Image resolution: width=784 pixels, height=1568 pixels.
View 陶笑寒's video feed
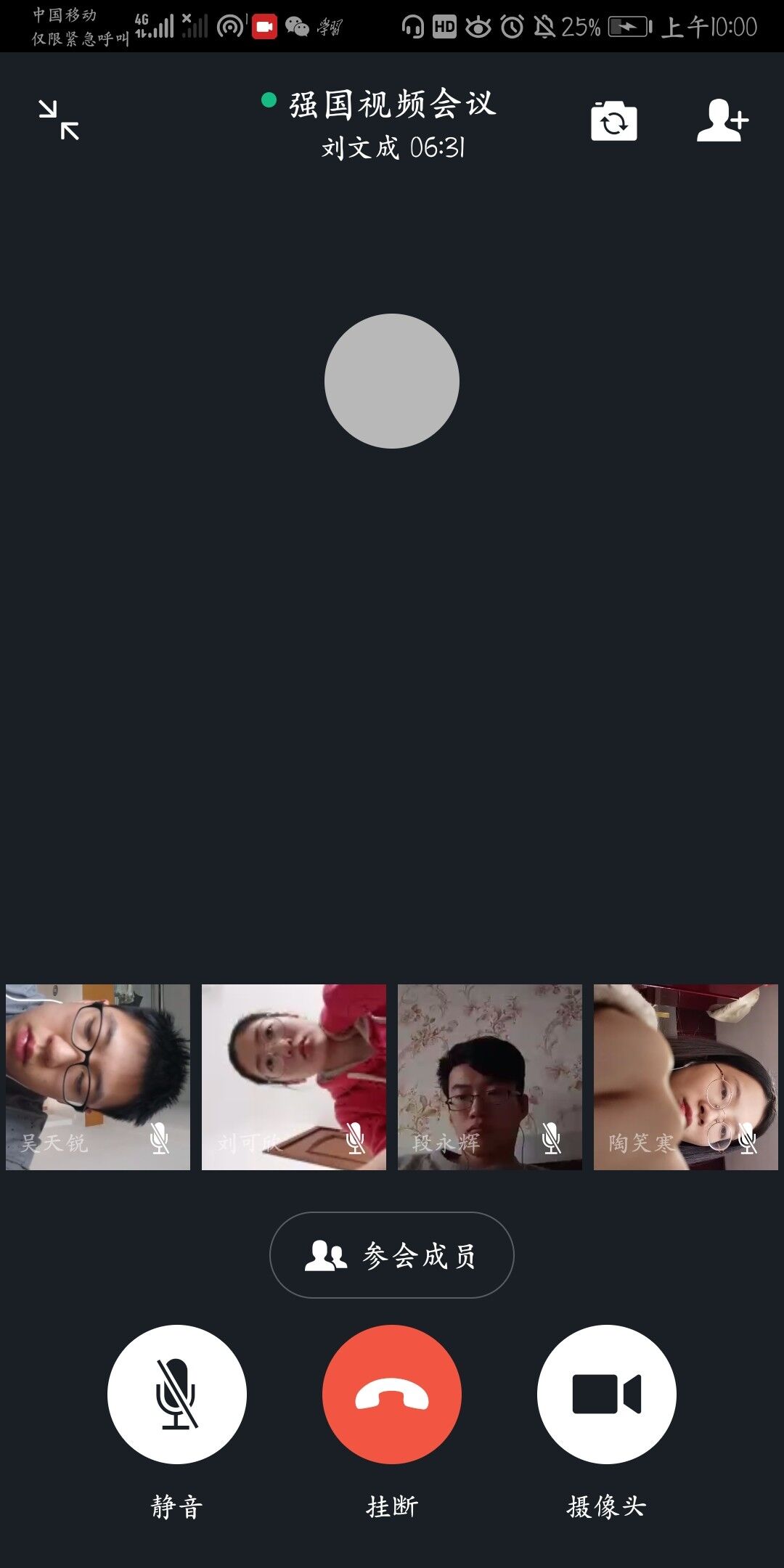[x=686, y=1077]
